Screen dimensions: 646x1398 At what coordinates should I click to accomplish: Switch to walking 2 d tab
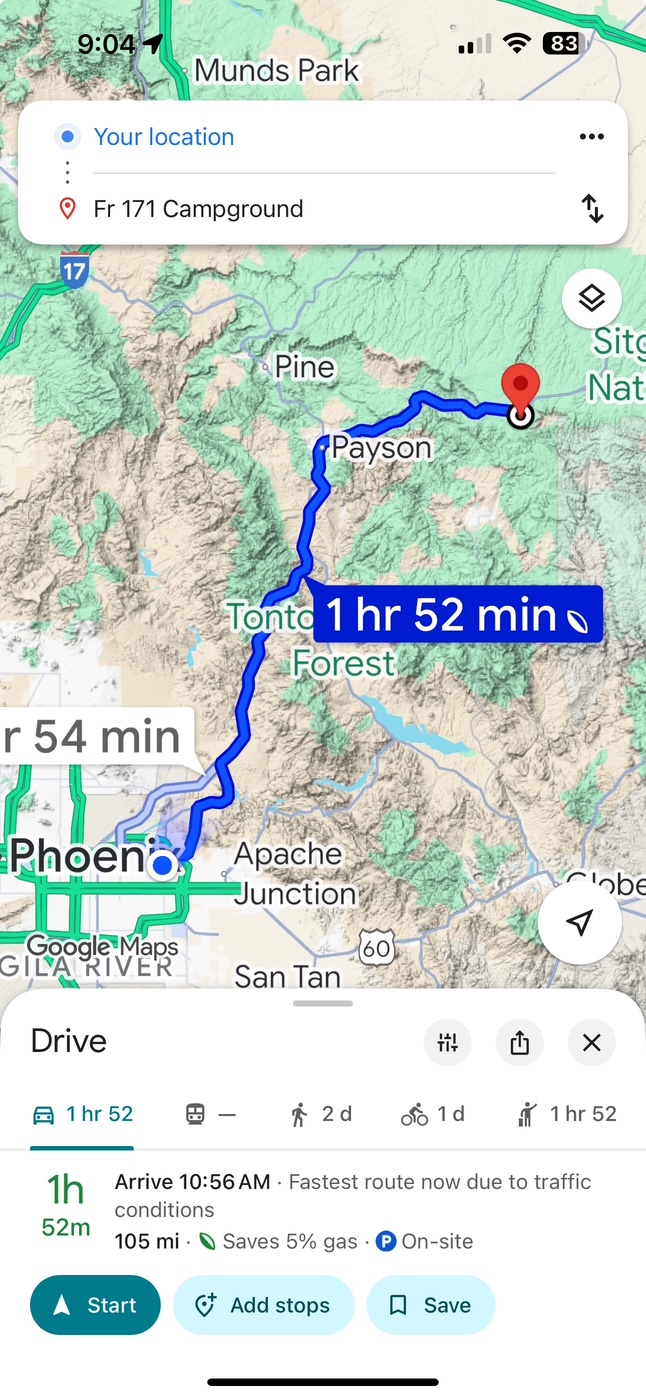pyautogui.click(x=321, y=1114)
